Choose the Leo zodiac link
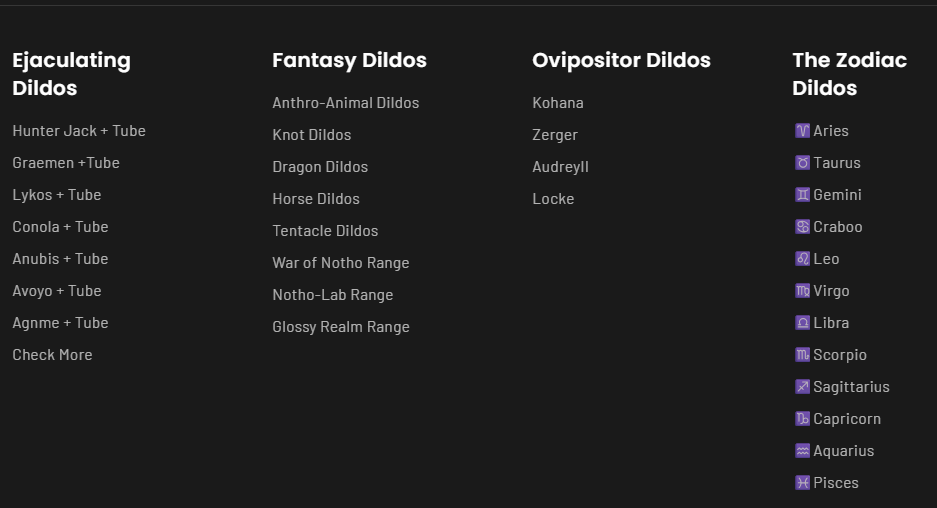 point(817,259)
